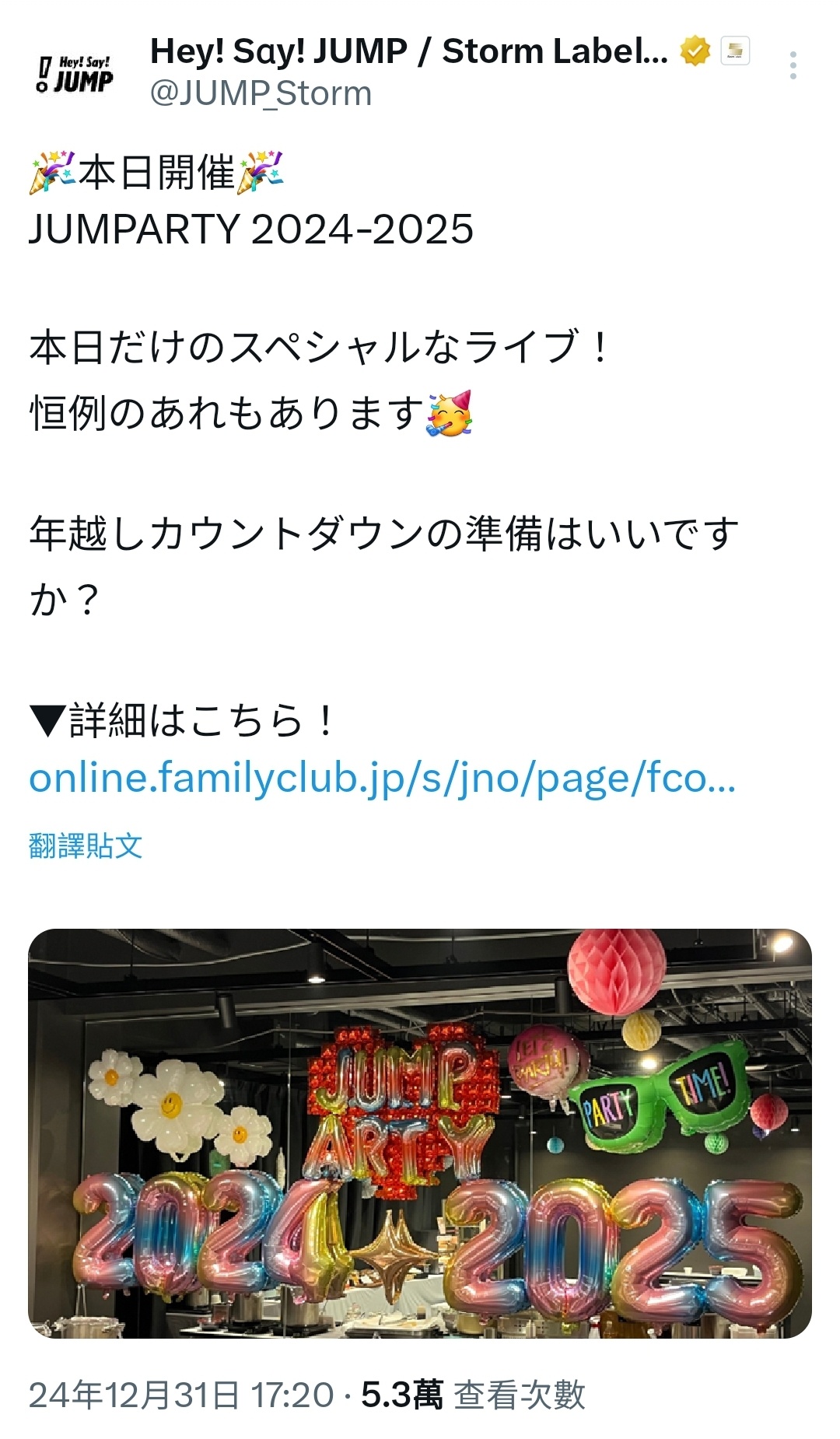
Task: Open the three-dot overflow menu
Action: point(793,65)
